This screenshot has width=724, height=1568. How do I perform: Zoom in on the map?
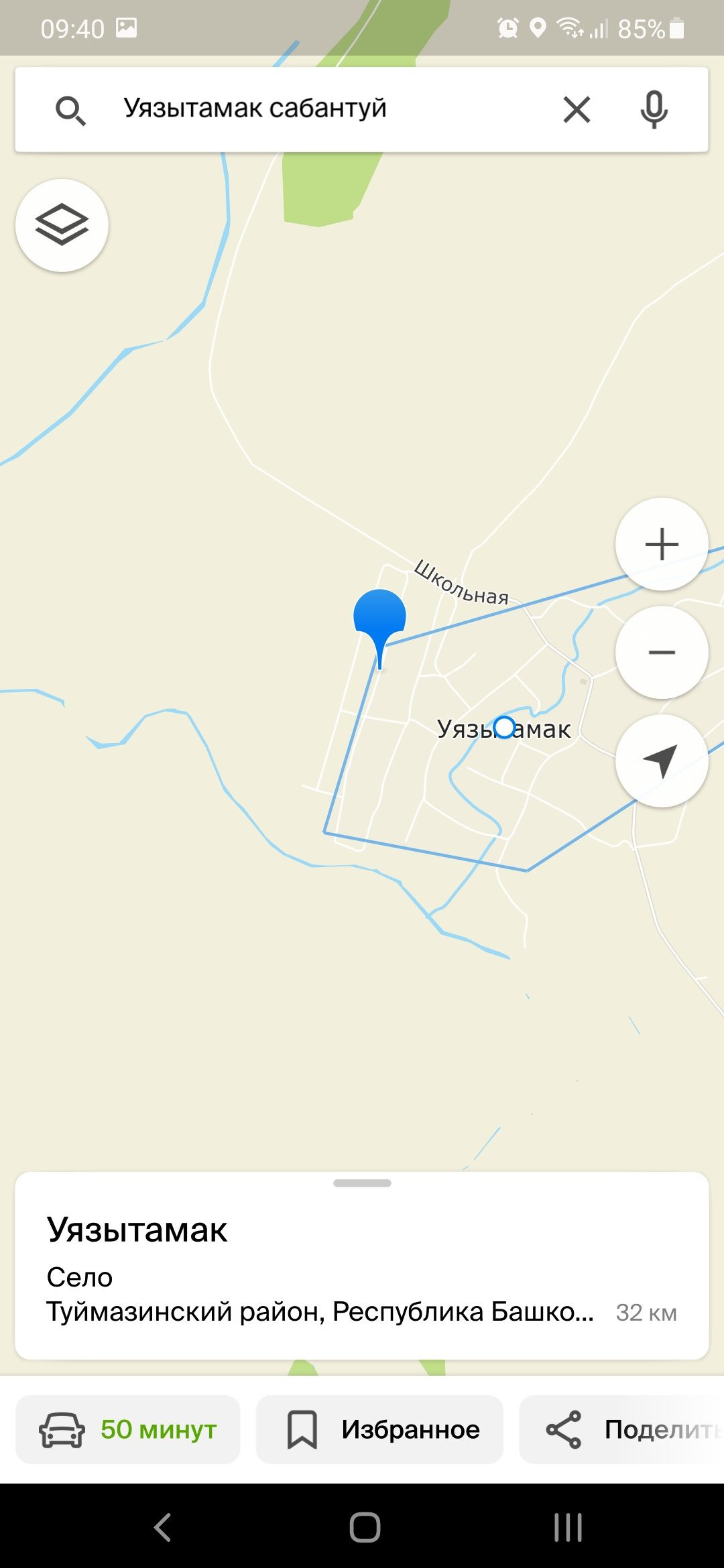pyautogui.click(x=662, y=544)
